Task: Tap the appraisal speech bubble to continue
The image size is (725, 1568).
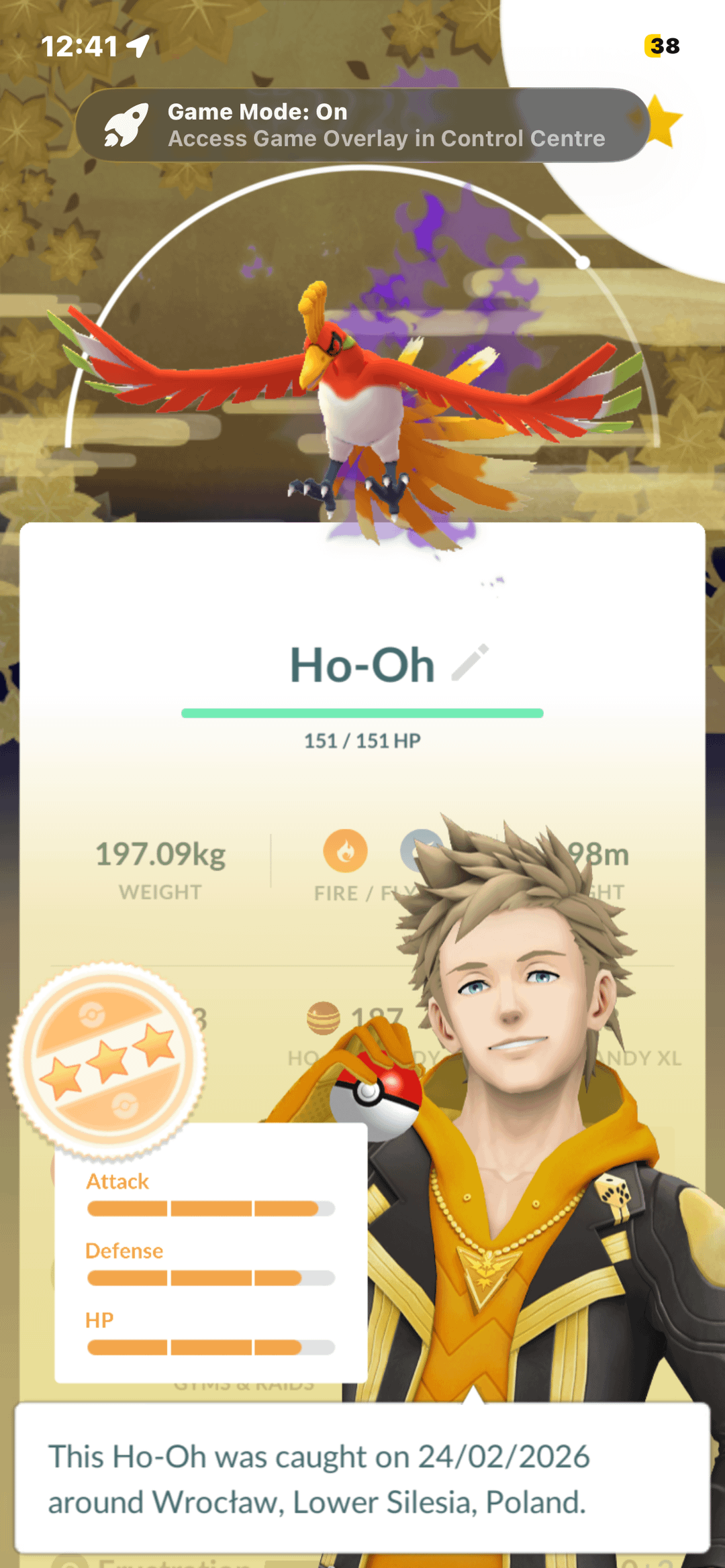Action: [362, 1478]
